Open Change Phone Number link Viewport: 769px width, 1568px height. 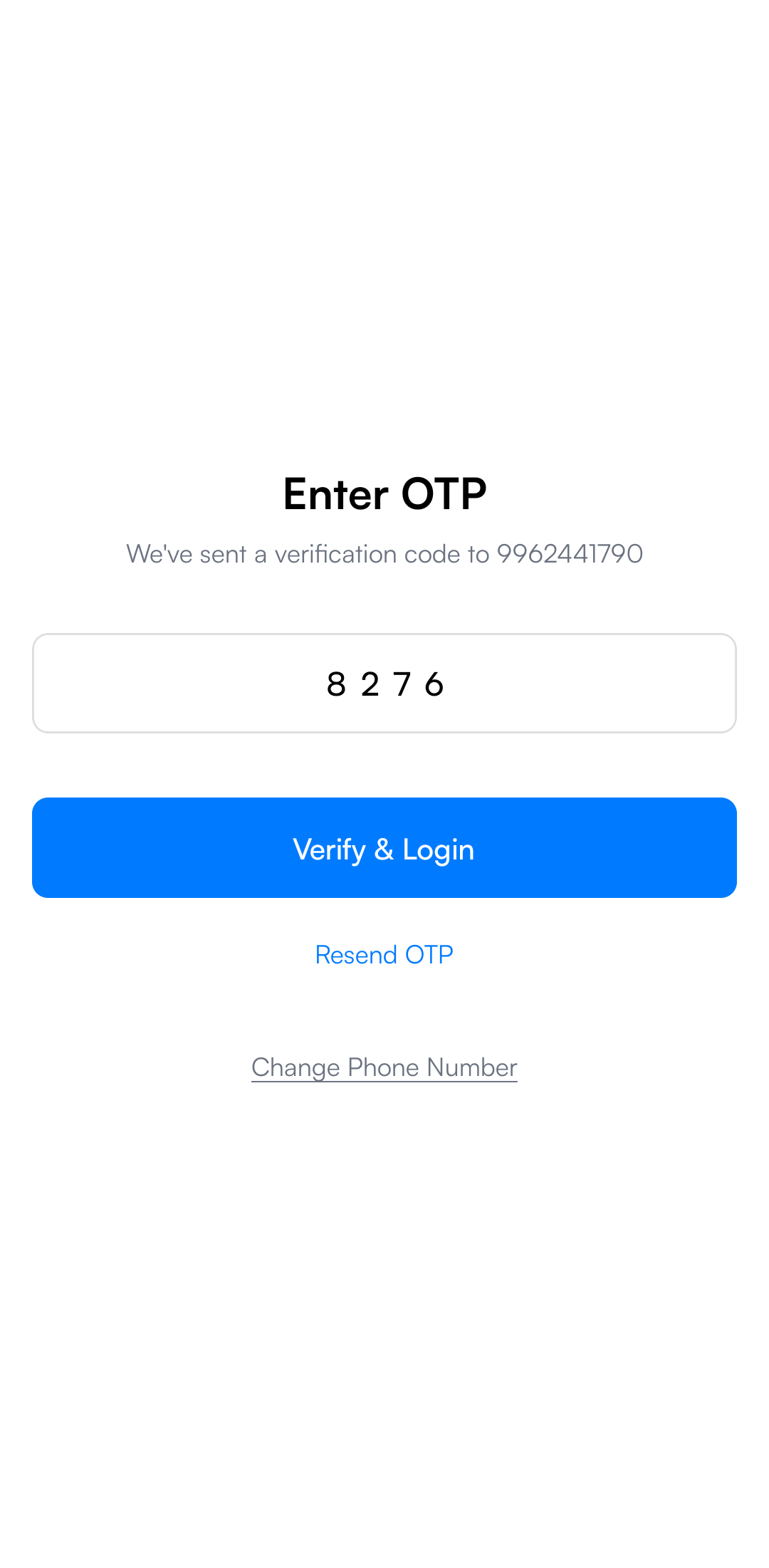point(384,1067)
